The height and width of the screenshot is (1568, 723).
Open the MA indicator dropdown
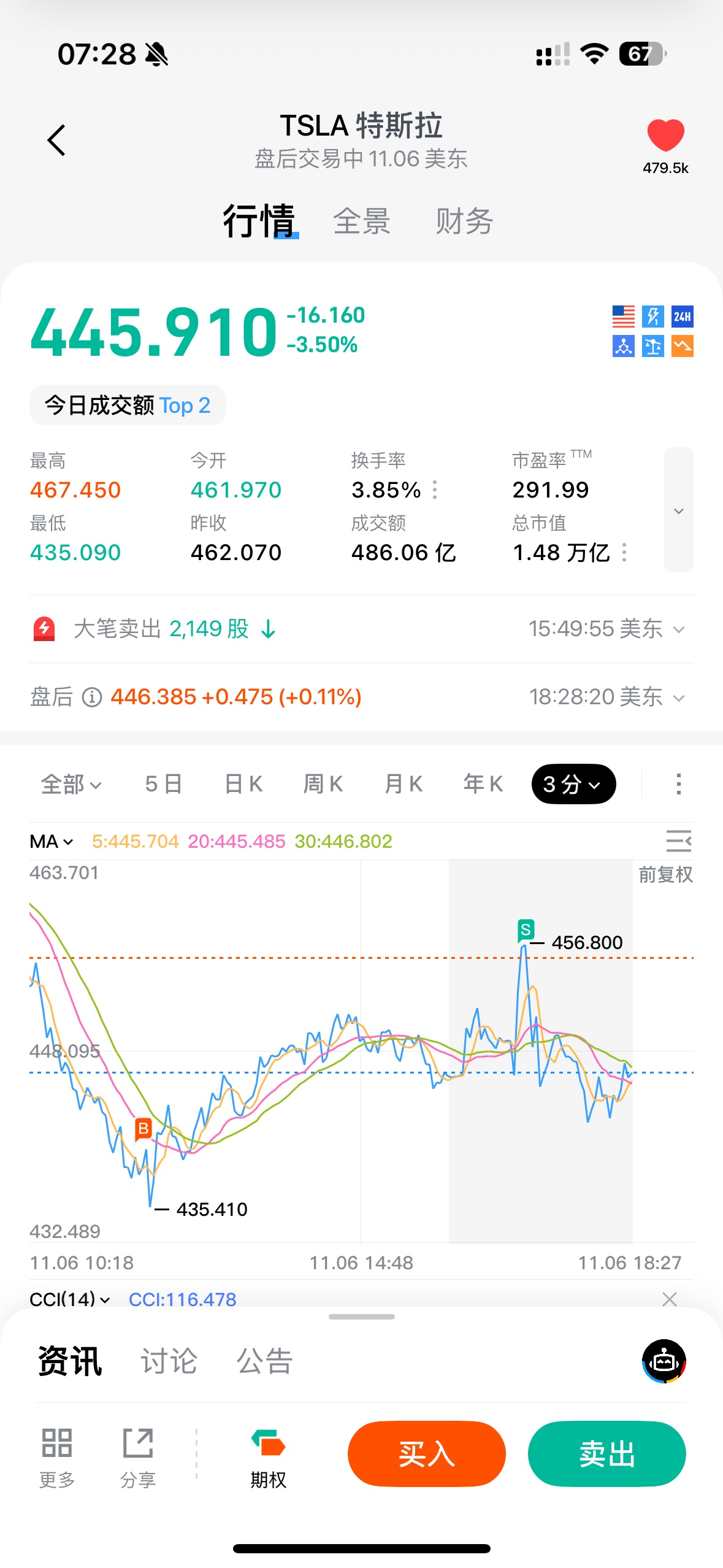52,842
